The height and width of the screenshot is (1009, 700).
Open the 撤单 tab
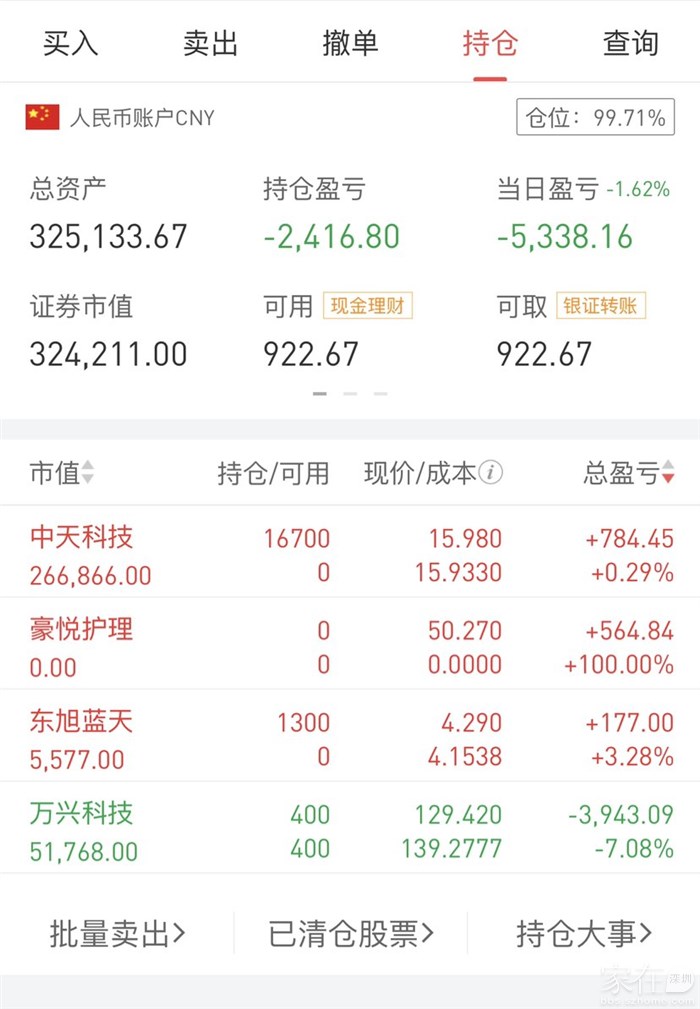point(350,43)
